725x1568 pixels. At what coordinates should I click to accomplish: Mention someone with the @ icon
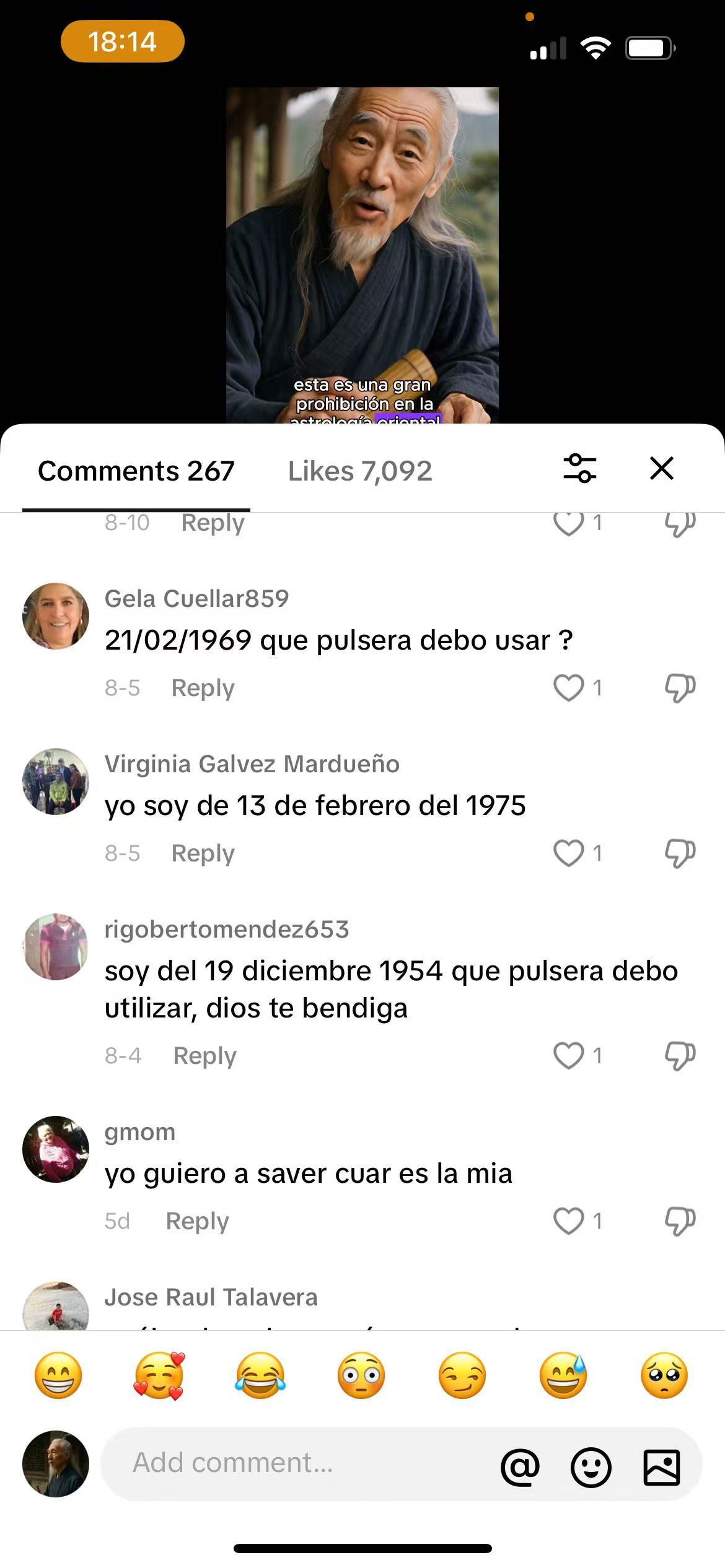click(520, 1466)
